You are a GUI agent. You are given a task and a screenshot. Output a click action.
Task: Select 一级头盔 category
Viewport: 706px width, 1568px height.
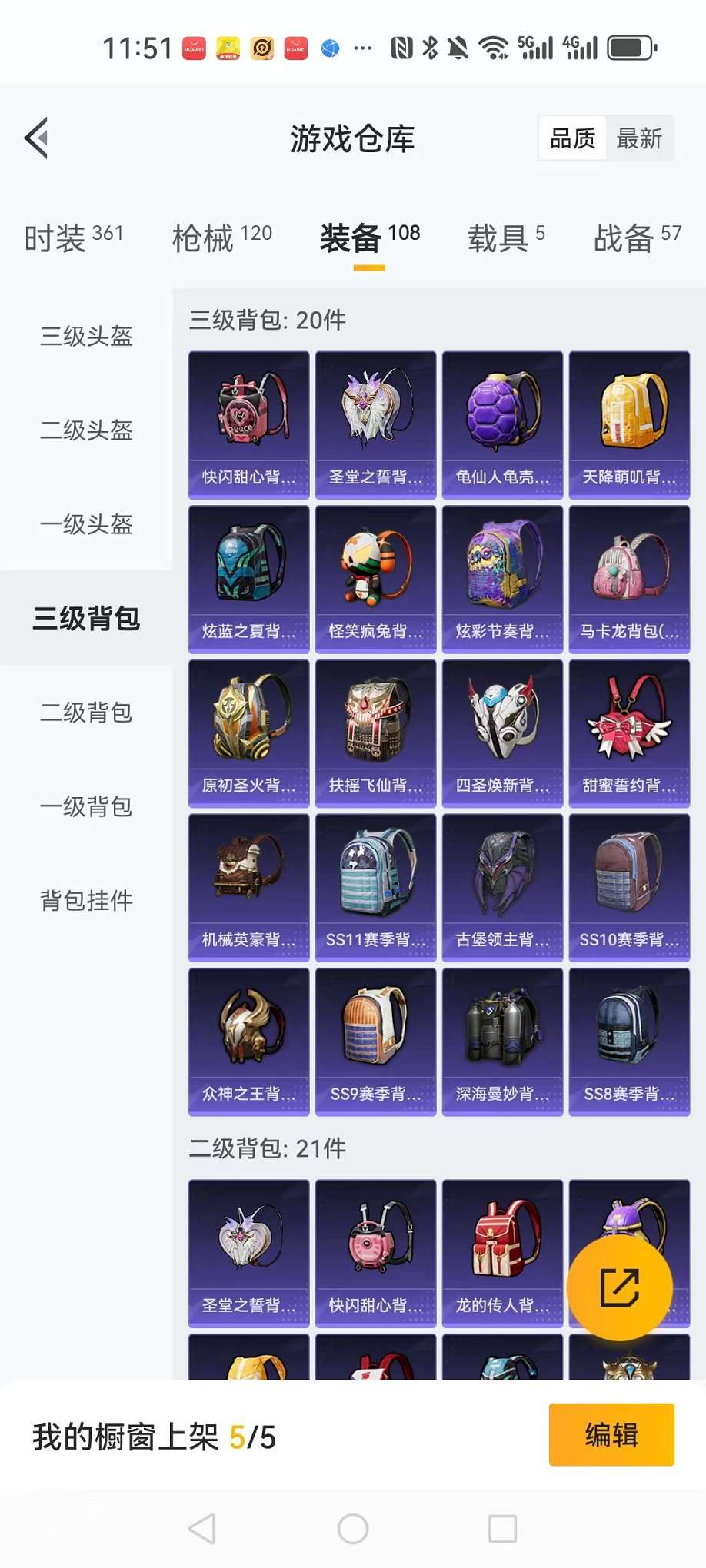click(86, 524)
